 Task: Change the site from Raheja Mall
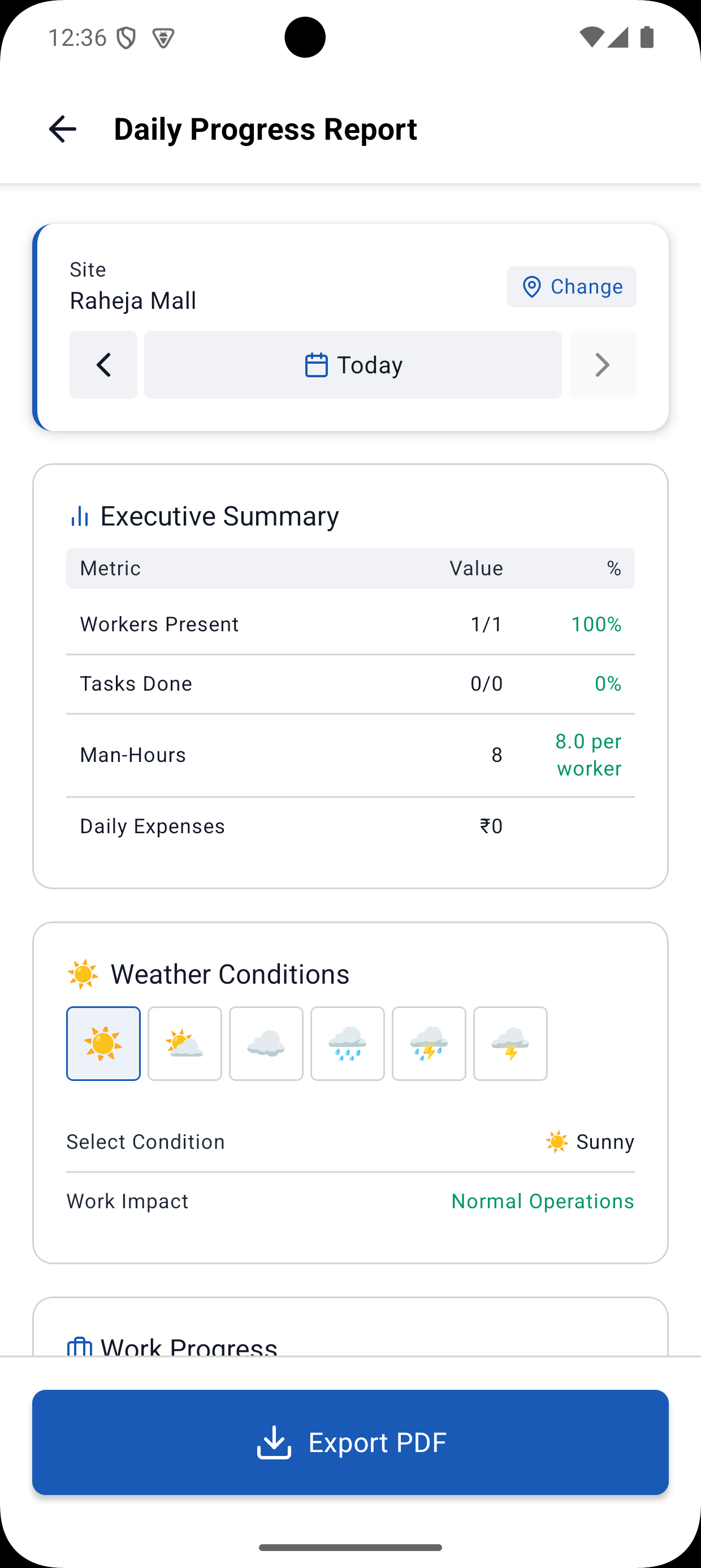point(571,286)
